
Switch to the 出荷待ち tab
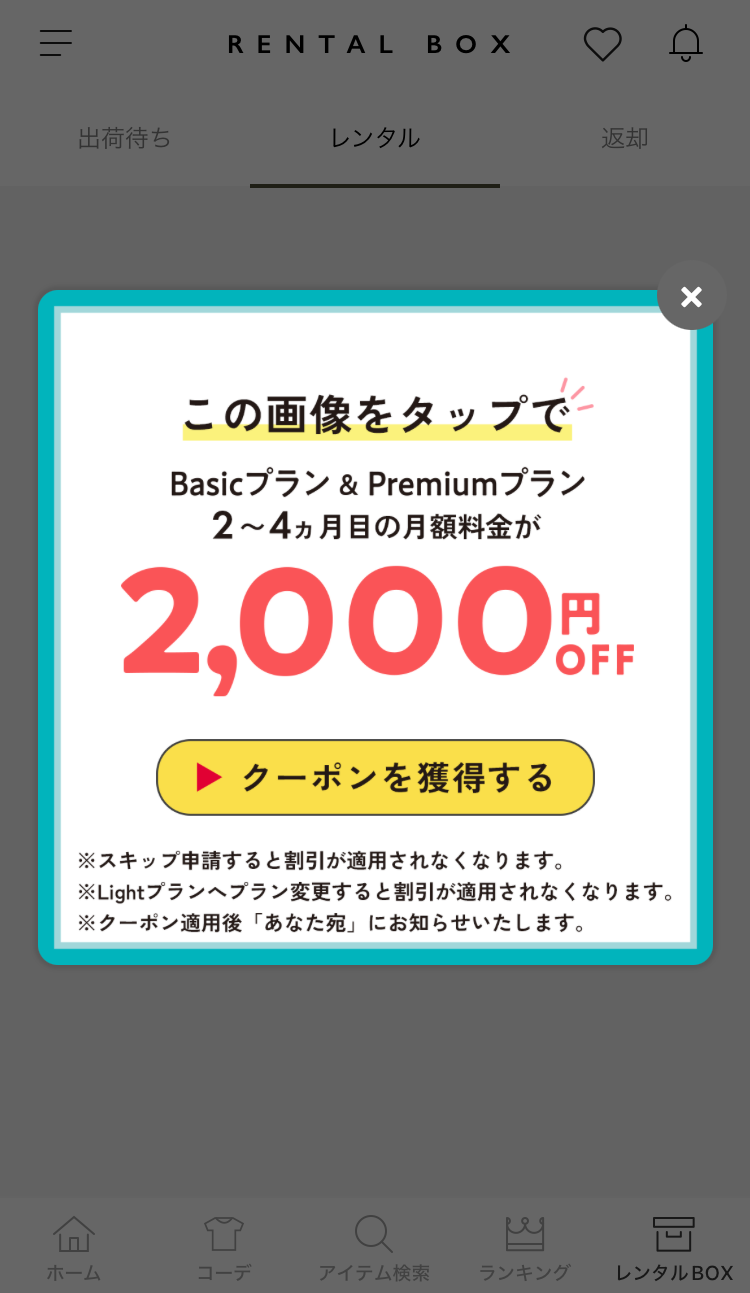click(125, 138)
